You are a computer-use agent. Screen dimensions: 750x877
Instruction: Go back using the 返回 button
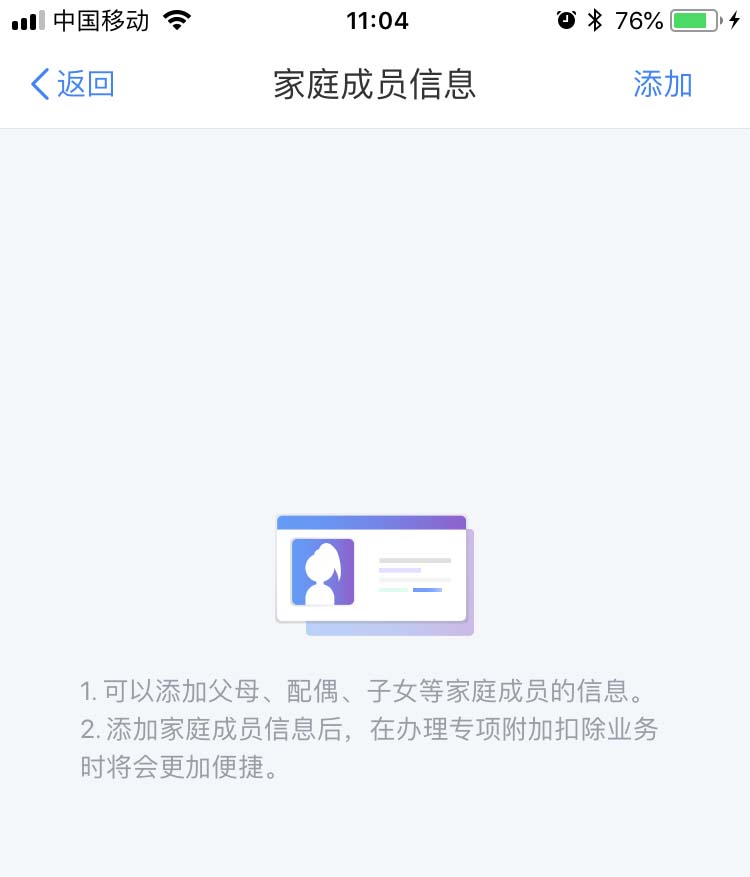pos(73,85)
